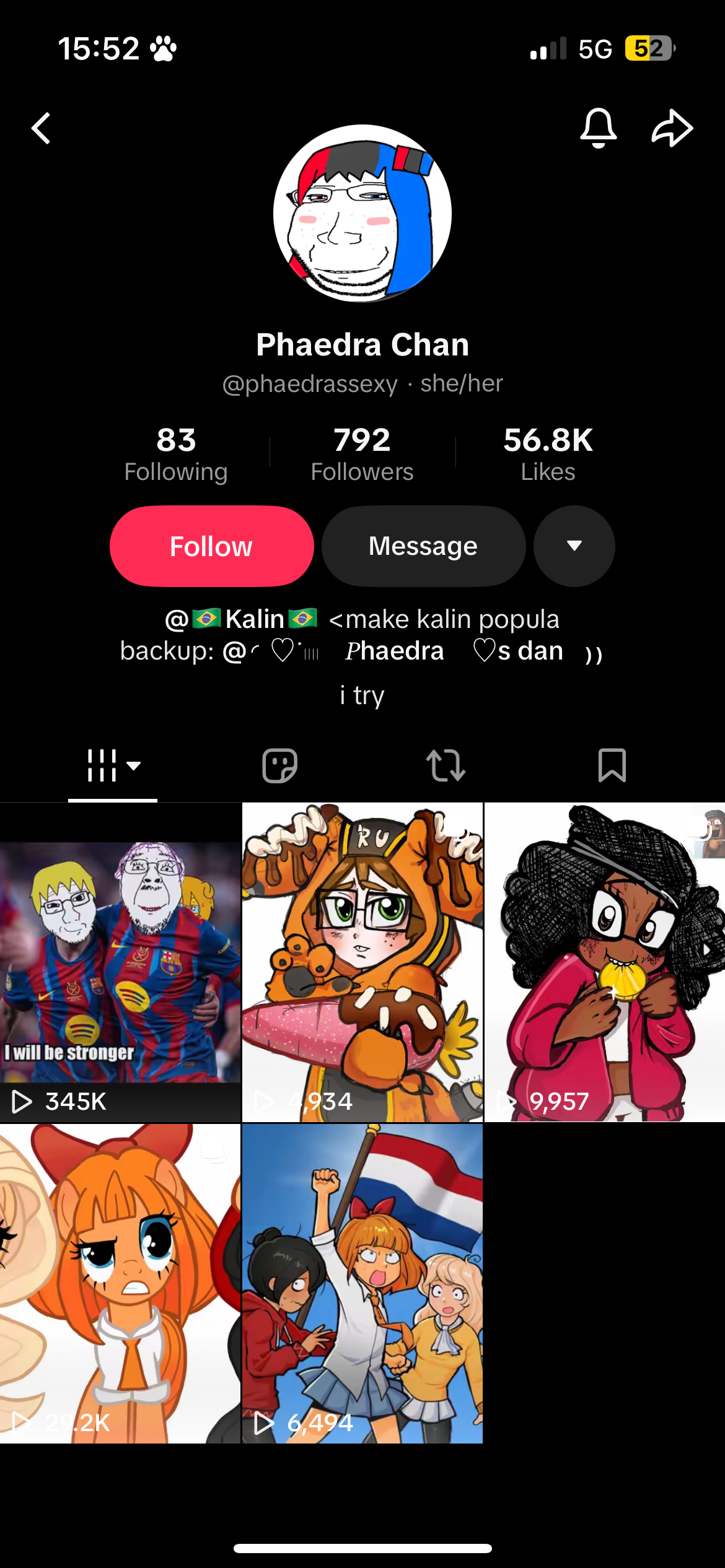This screenshot has width=725, height=1568.
Task: Go back from this profile
Action: click(41, 128)
